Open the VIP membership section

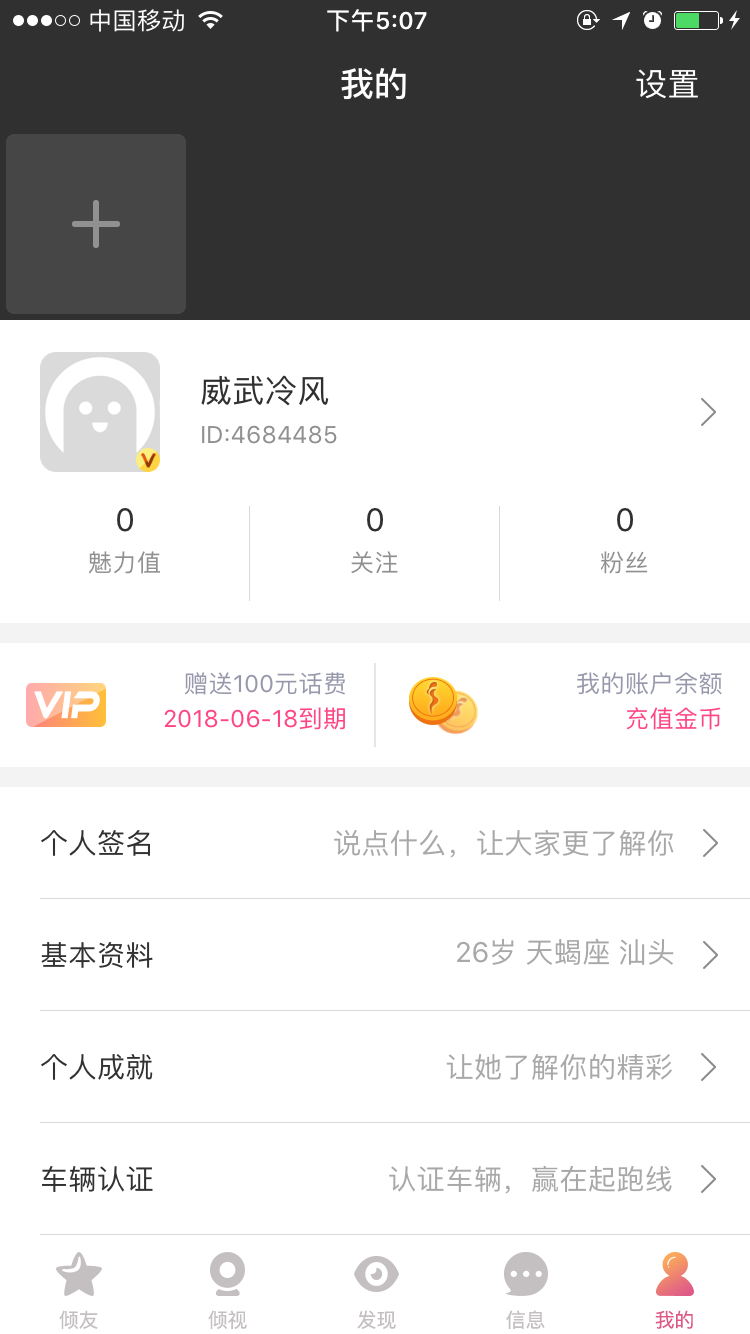187,704
